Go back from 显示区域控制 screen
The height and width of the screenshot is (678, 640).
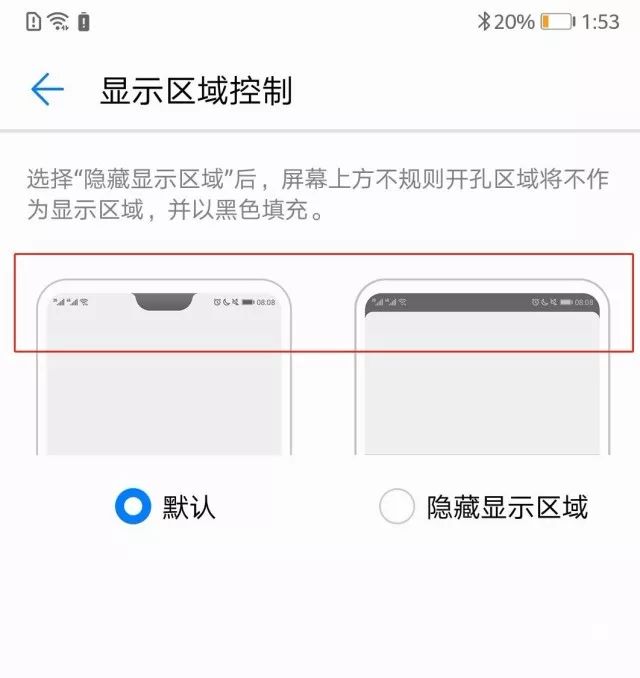coord(47,90)
